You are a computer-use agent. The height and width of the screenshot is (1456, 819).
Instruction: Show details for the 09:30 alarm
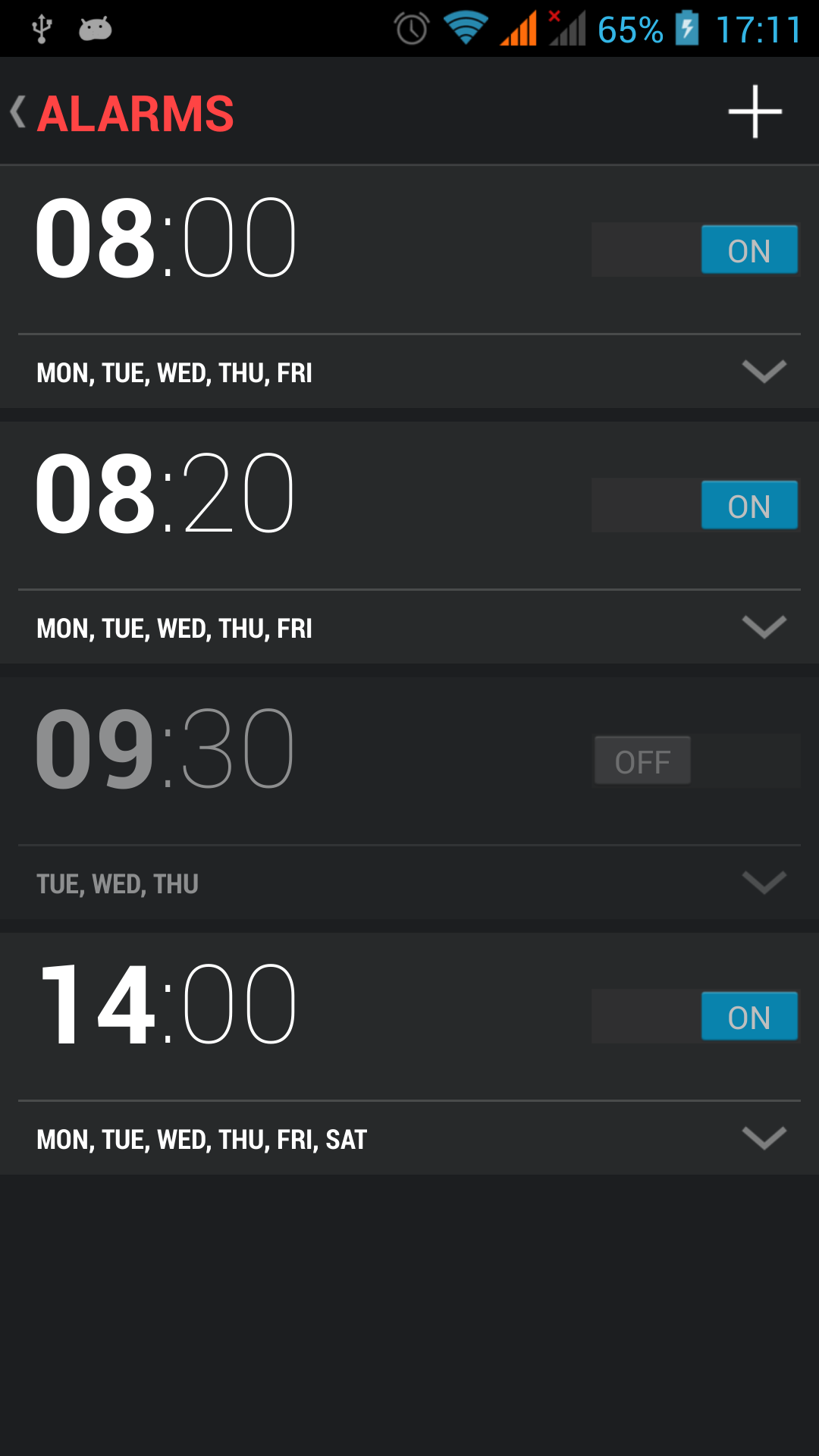[x=764, y=883]
